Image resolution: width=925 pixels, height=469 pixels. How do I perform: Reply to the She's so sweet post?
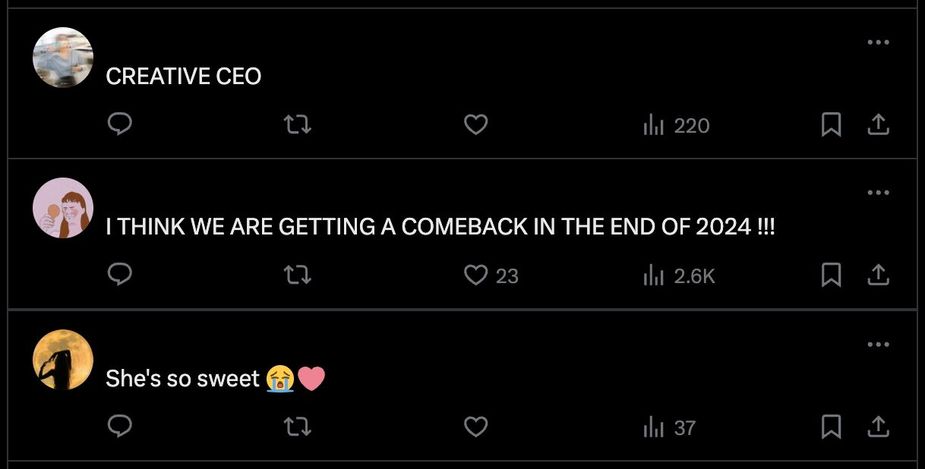(120, 427)
